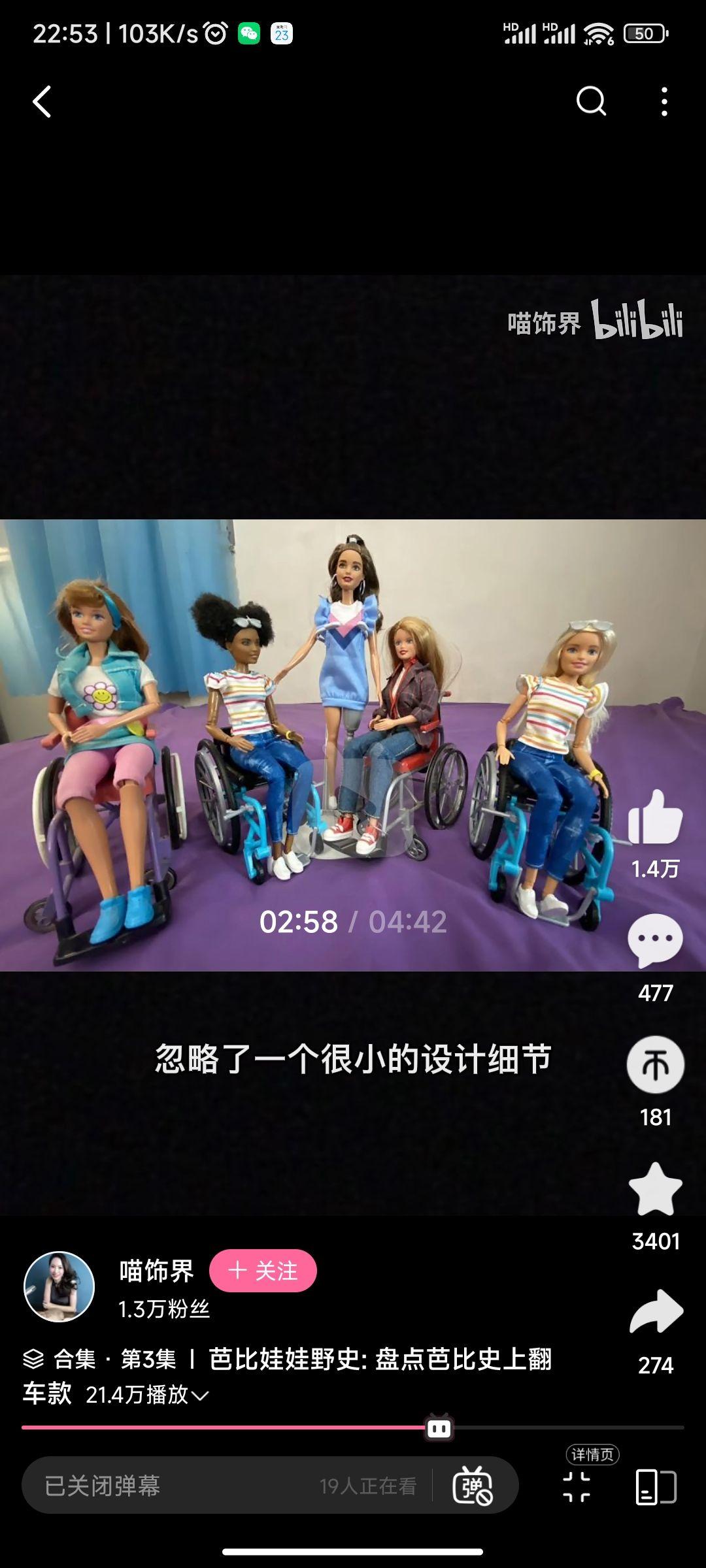Screen dimensions: 706x1568
Task: Add the video to favorites with the star
Action: 655,1189
